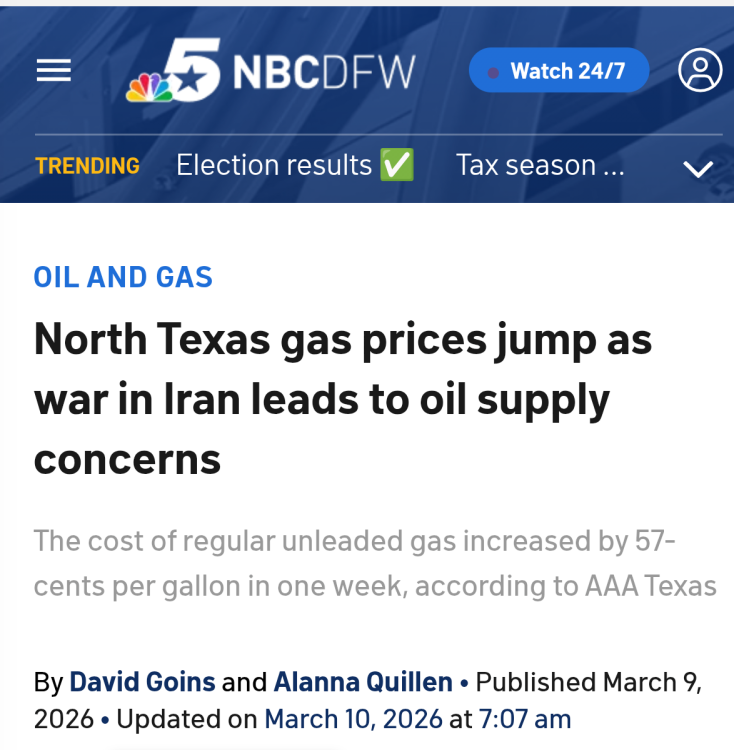Open the Oil and Gas category

tap(123, 277)
